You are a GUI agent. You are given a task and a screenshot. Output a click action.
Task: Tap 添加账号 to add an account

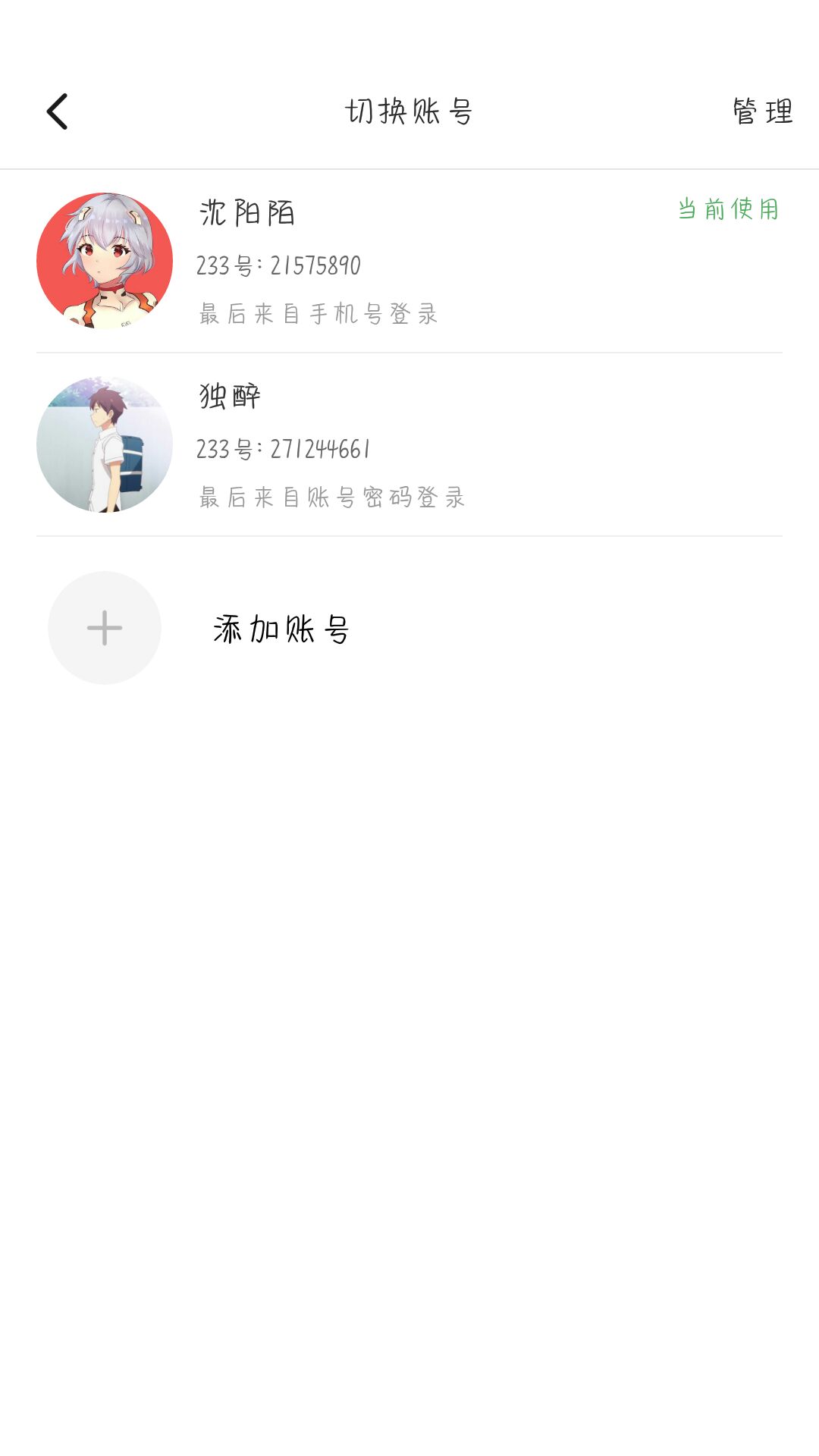281,629
